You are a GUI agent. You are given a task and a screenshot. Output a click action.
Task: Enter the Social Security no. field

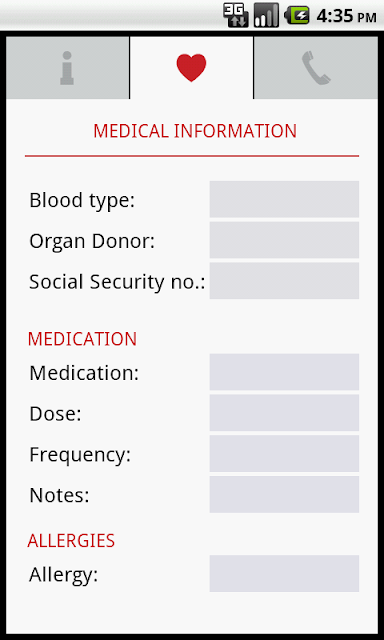coord(284,281)
